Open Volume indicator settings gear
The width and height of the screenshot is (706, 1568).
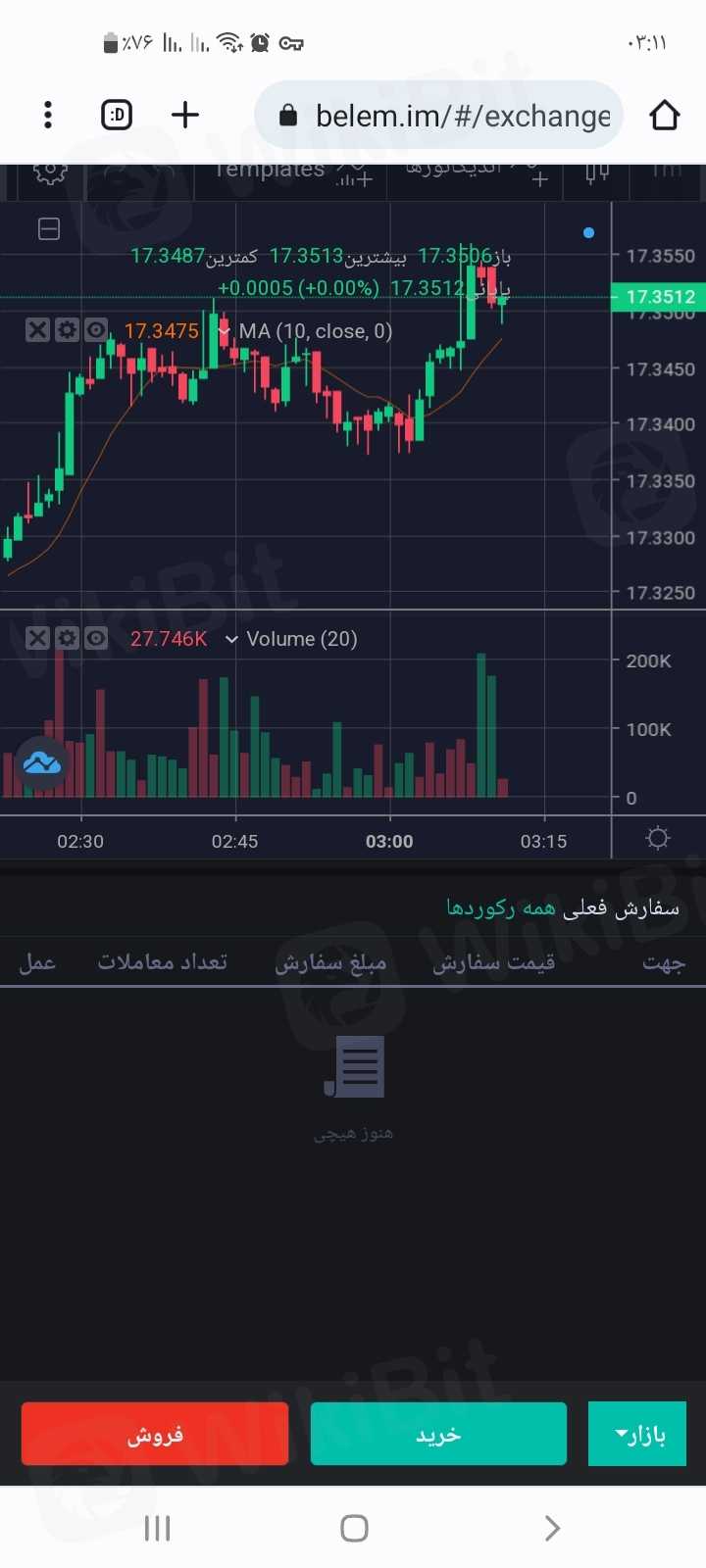point(67,639)
